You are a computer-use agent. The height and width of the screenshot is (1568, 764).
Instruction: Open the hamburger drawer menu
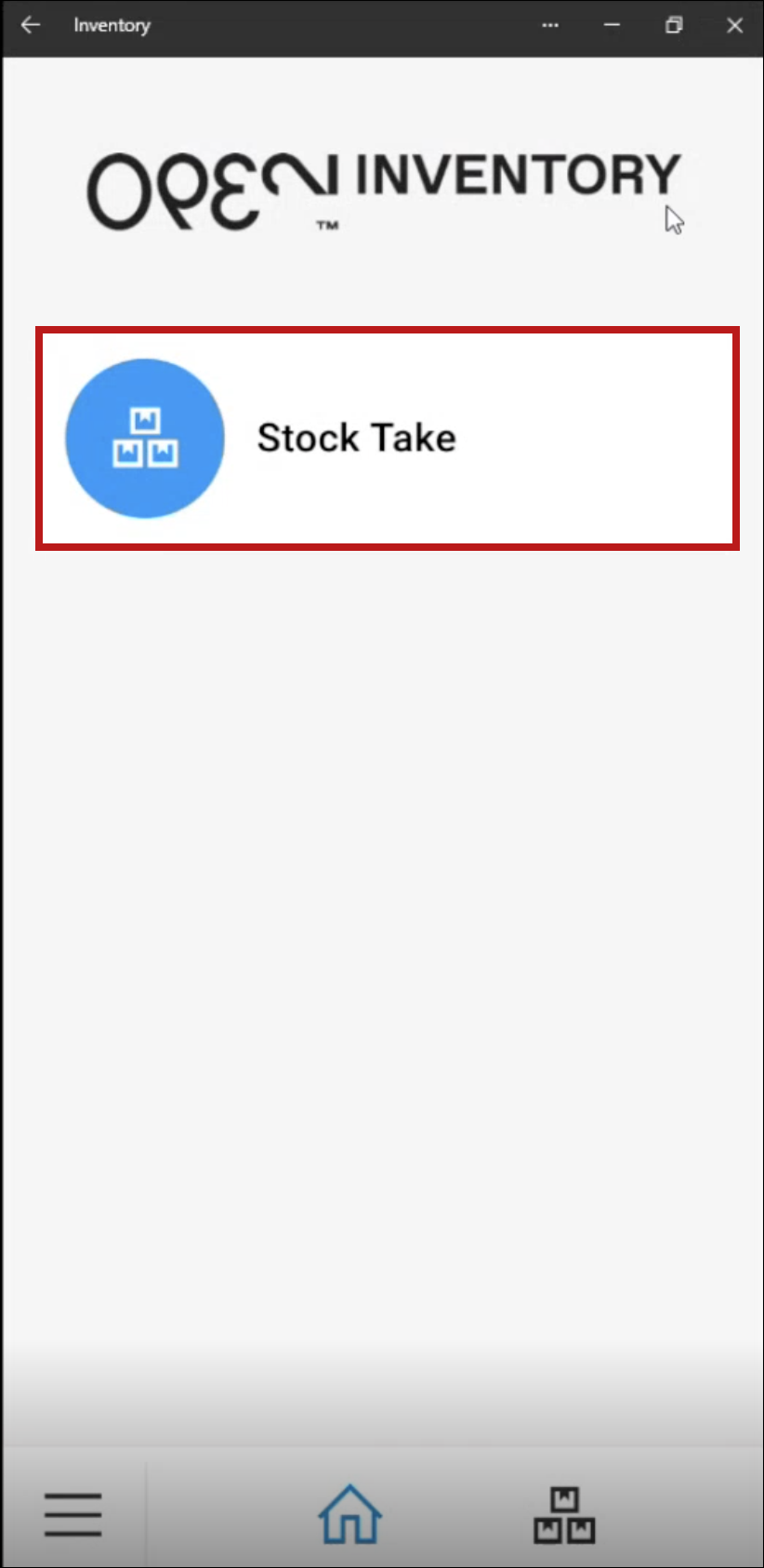72,1514
